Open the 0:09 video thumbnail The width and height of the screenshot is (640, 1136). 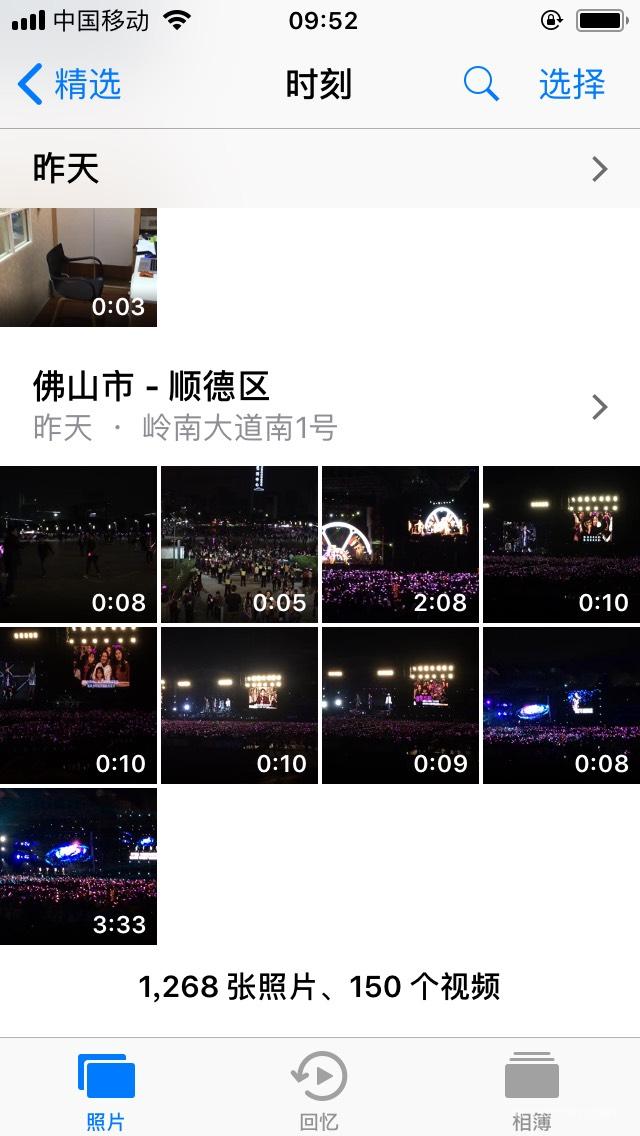(x=400, y=705)
